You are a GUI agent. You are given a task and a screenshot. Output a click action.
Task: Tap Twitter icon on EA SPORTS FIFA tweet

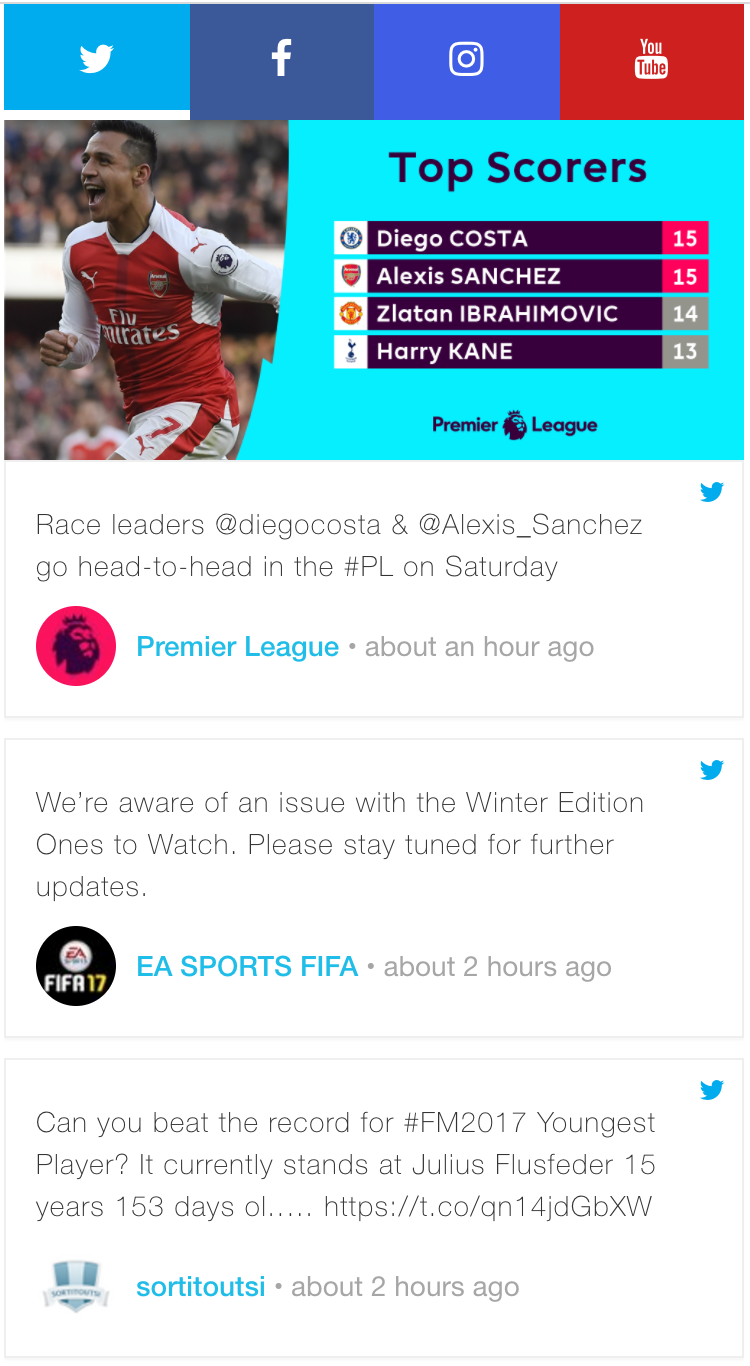point(711,769)
